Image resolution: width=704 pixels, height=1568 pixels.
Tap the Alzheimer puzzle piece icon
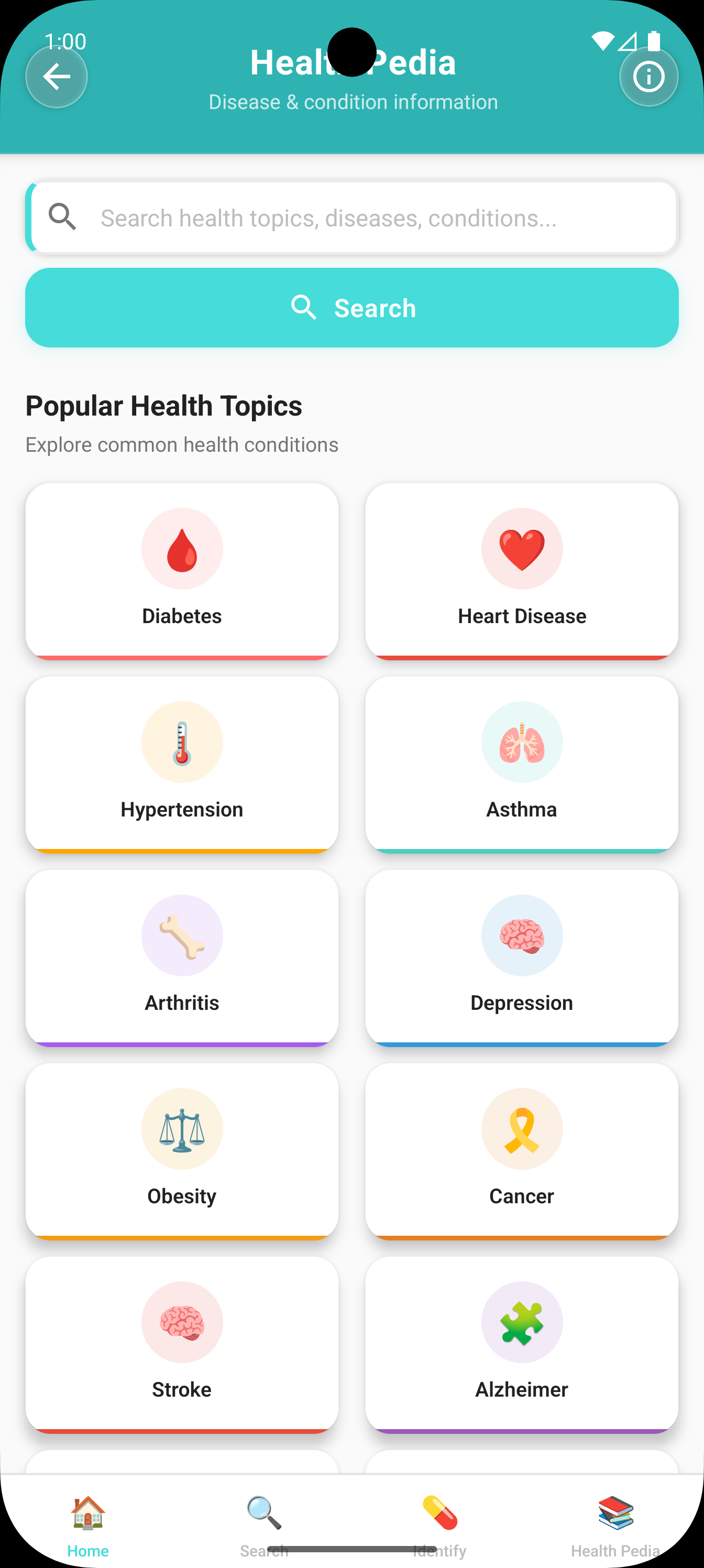pos(522,1322)
